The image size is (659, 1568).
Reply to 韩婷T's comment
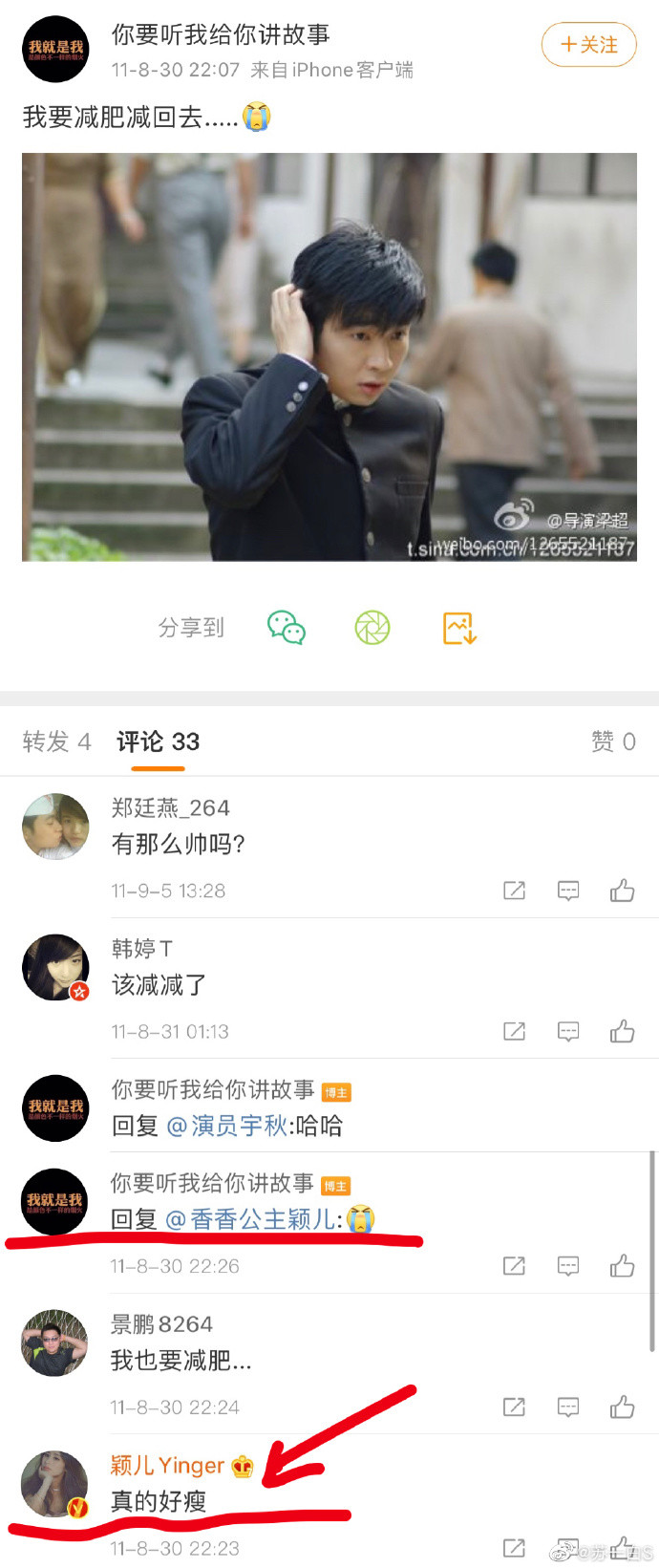[x=568, y=1031]
